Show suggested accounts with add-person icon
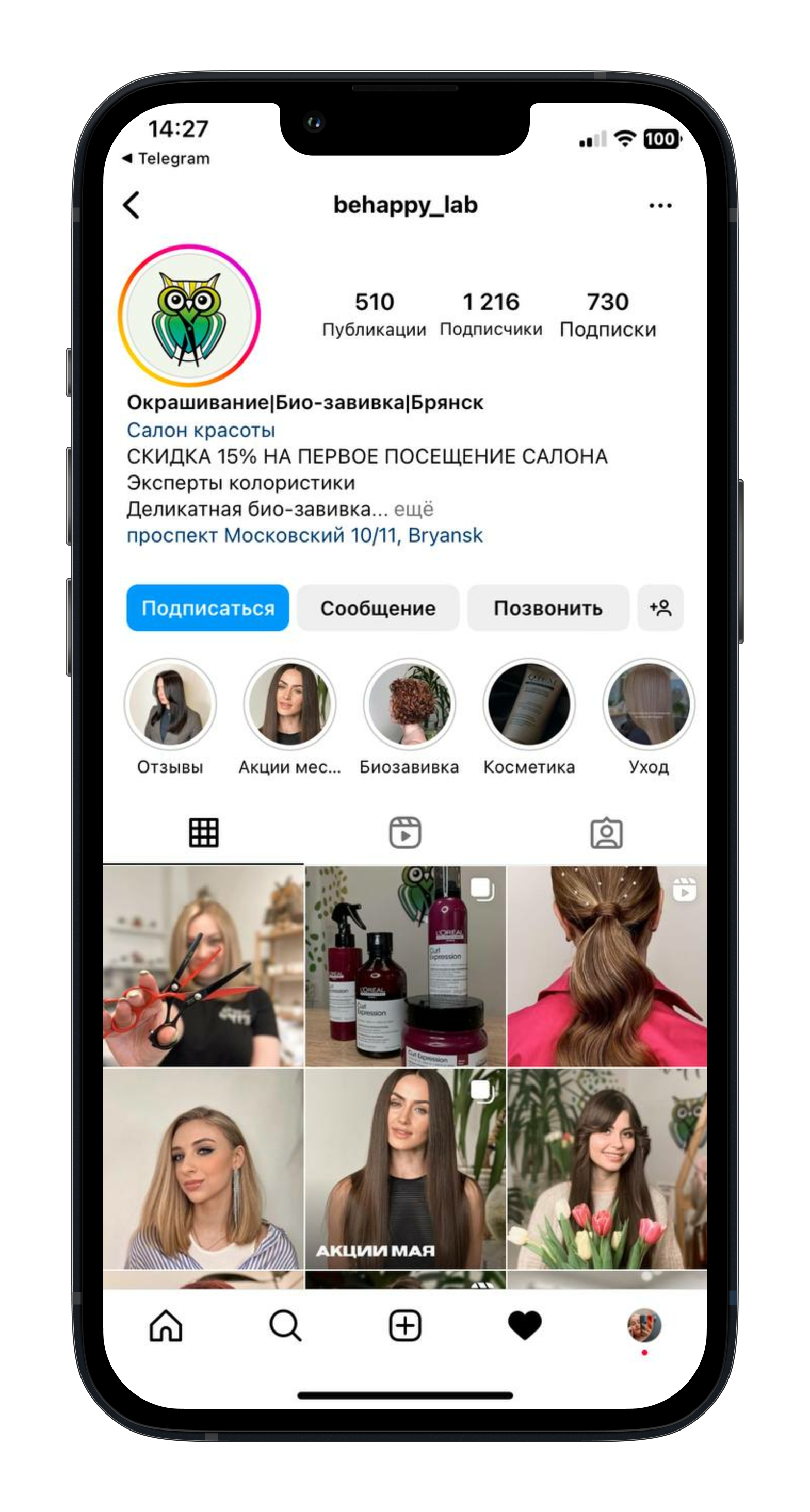This screenshot has width=810, height=1512. [x=660, y=607]
